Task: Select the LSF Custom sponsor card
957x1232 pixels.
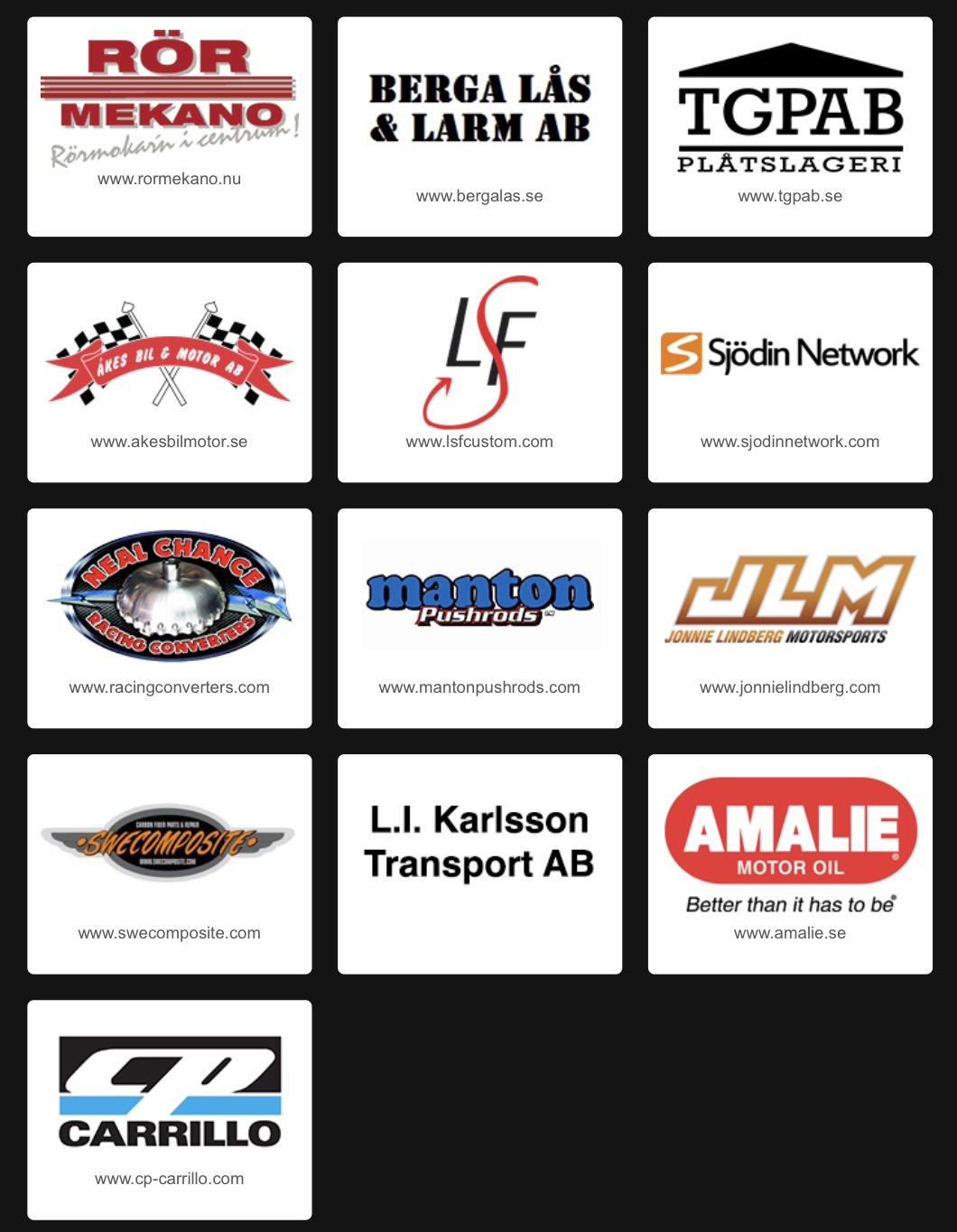Action: [479, 372]
